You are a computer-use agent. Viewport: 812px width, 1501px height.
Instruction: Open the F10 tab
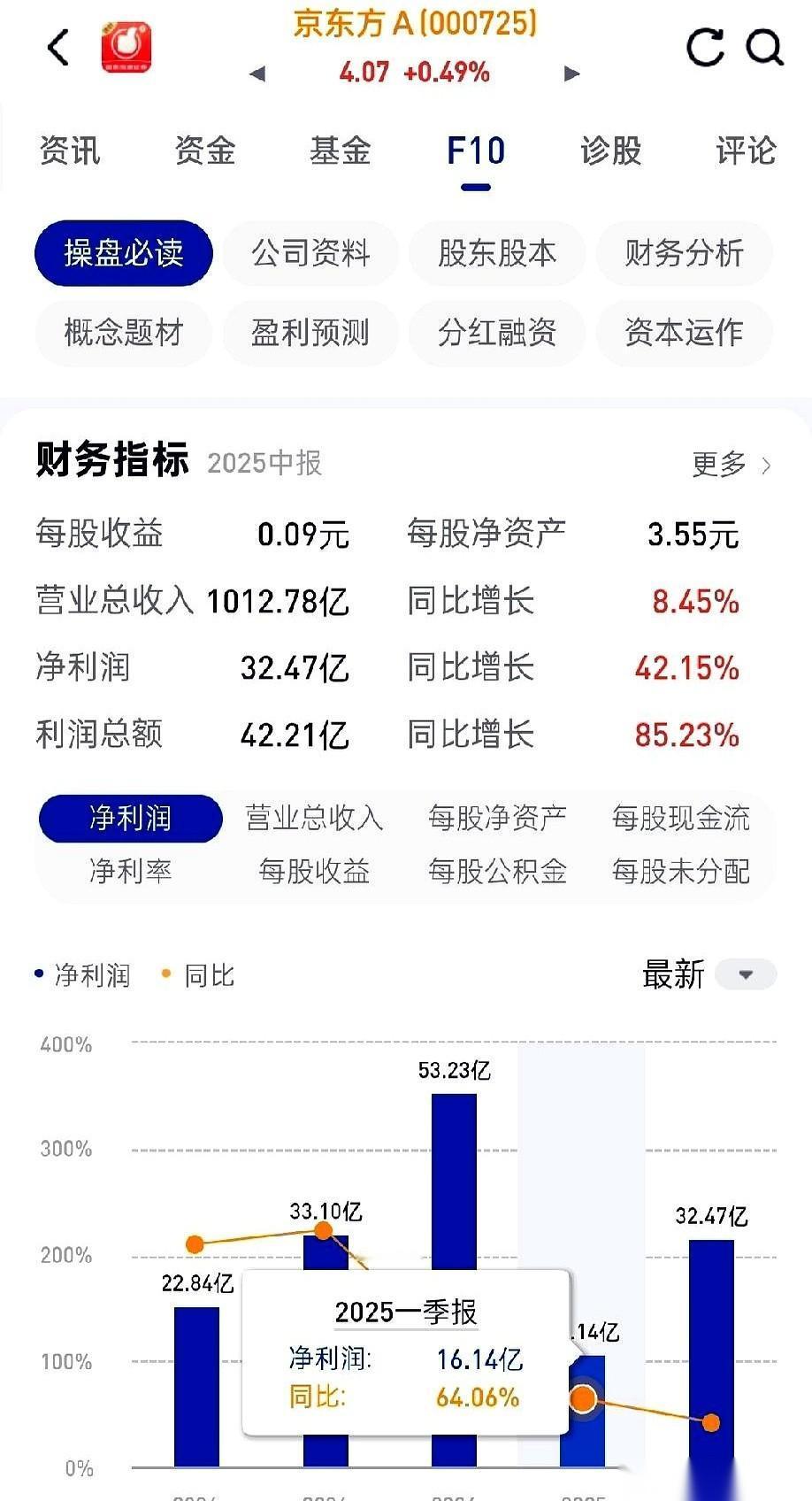coord(475,151)
